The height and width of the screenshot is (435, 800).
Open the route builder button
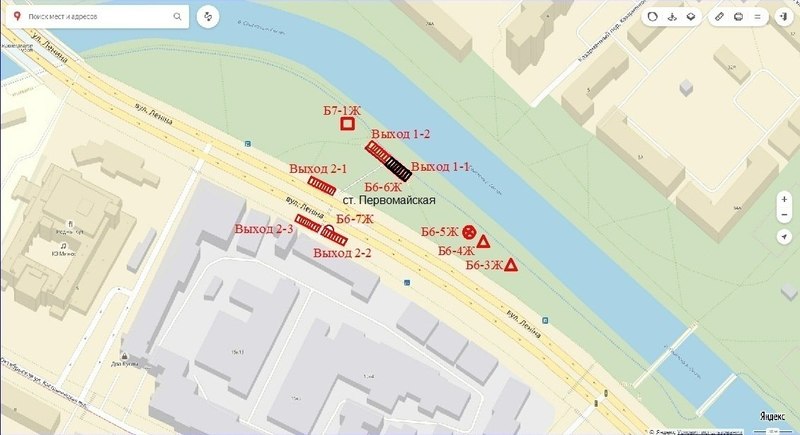pyautogui.click(x=208, y=17)
